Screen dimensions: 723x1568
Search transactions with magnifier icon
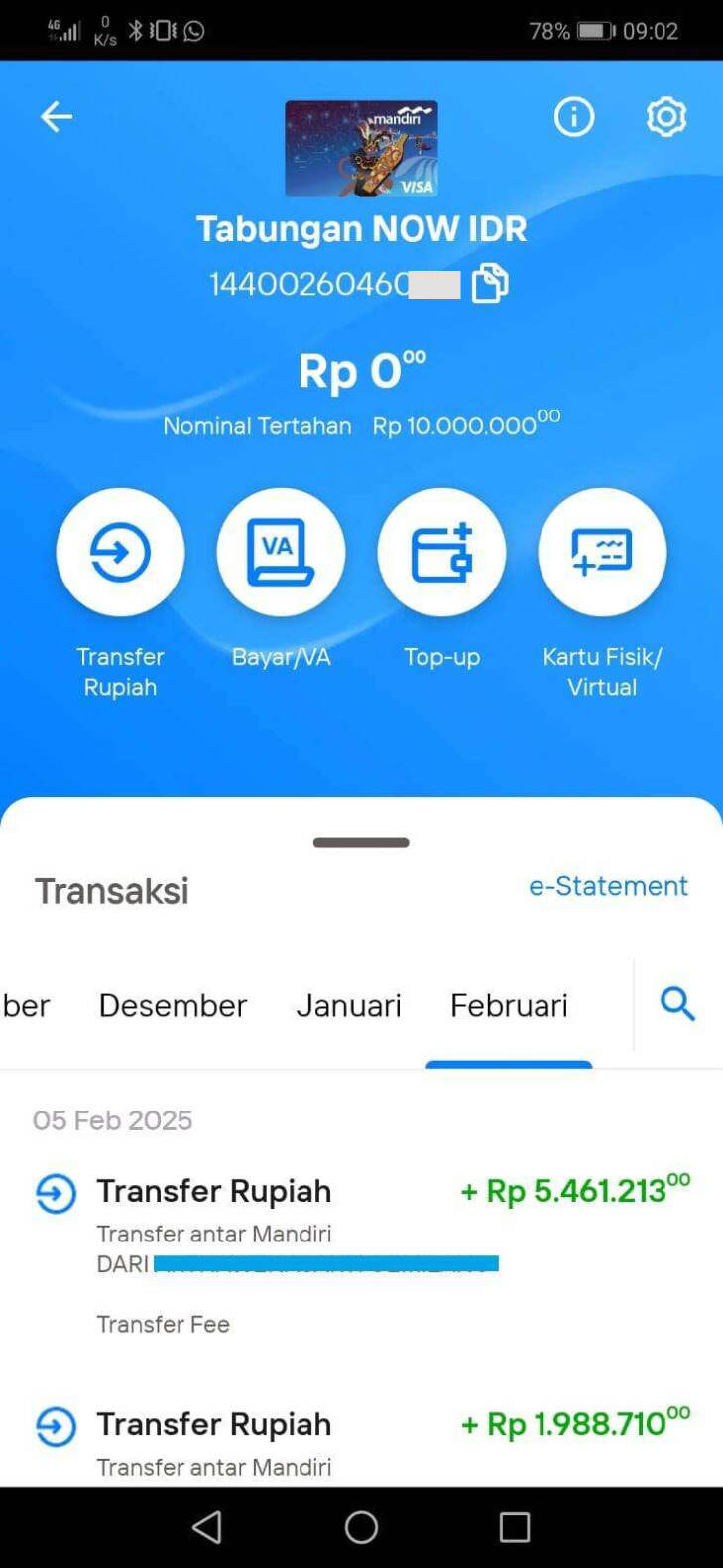coord(677,1004)
